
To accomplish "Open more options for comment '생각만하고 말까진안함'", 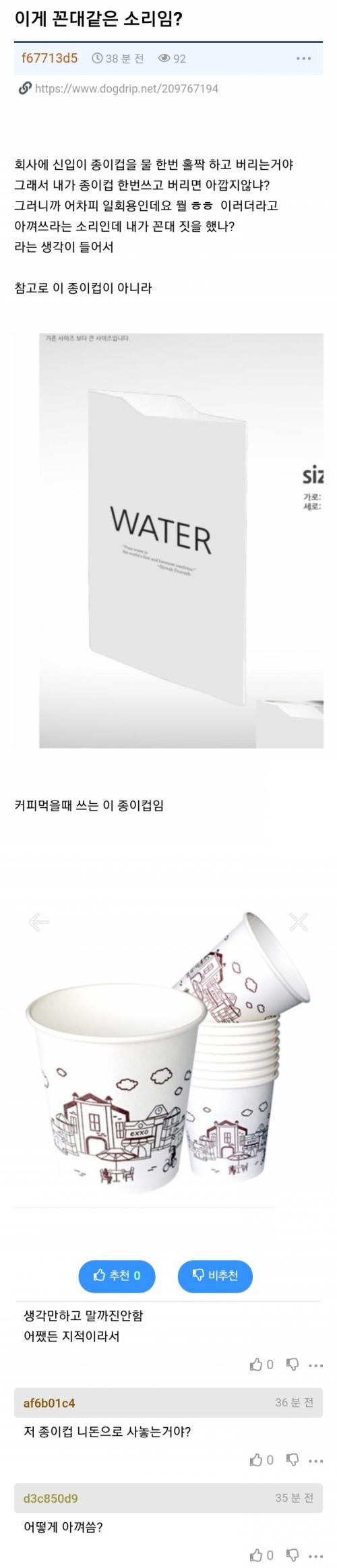I will (315, 1365).
